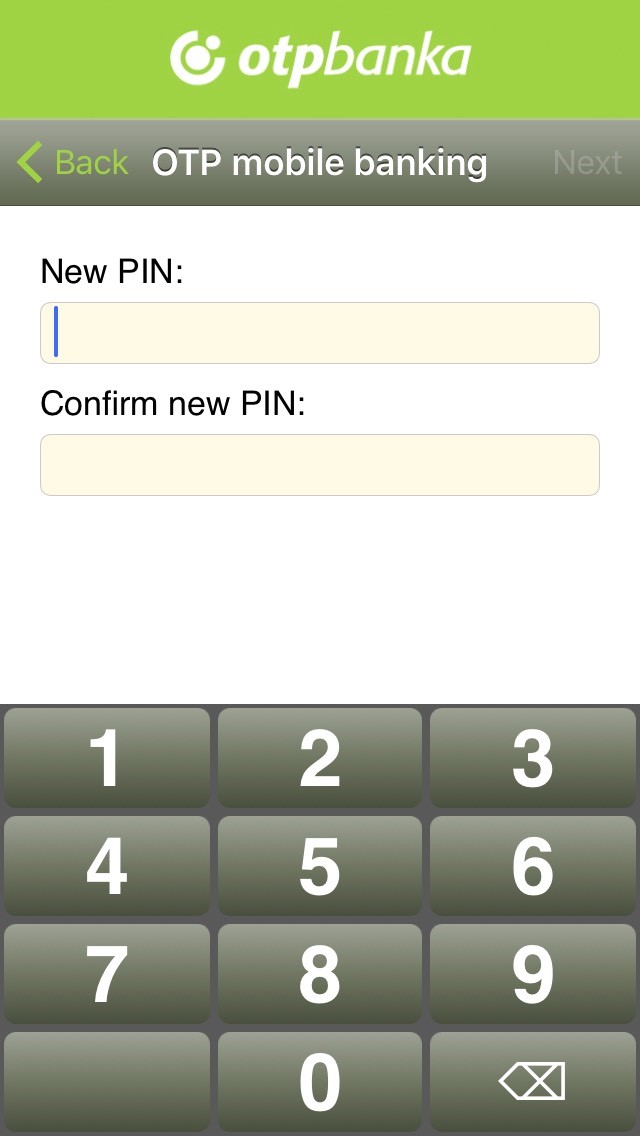Hit the 7 key
640x1136 pixels.
pos(107,974)
